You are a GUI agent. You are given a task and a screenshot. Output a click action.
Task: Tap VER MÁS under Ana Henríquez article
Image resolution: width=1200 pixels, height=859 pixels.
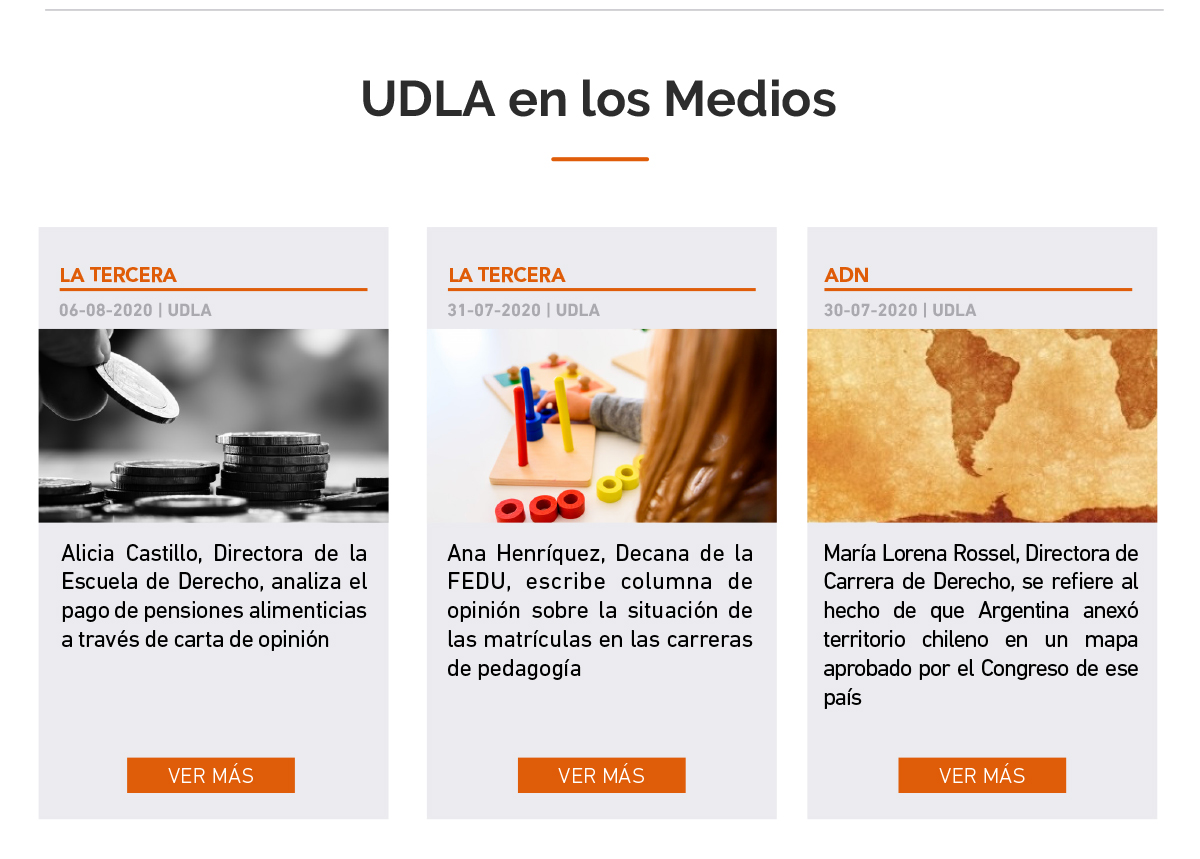click(601, 775)
